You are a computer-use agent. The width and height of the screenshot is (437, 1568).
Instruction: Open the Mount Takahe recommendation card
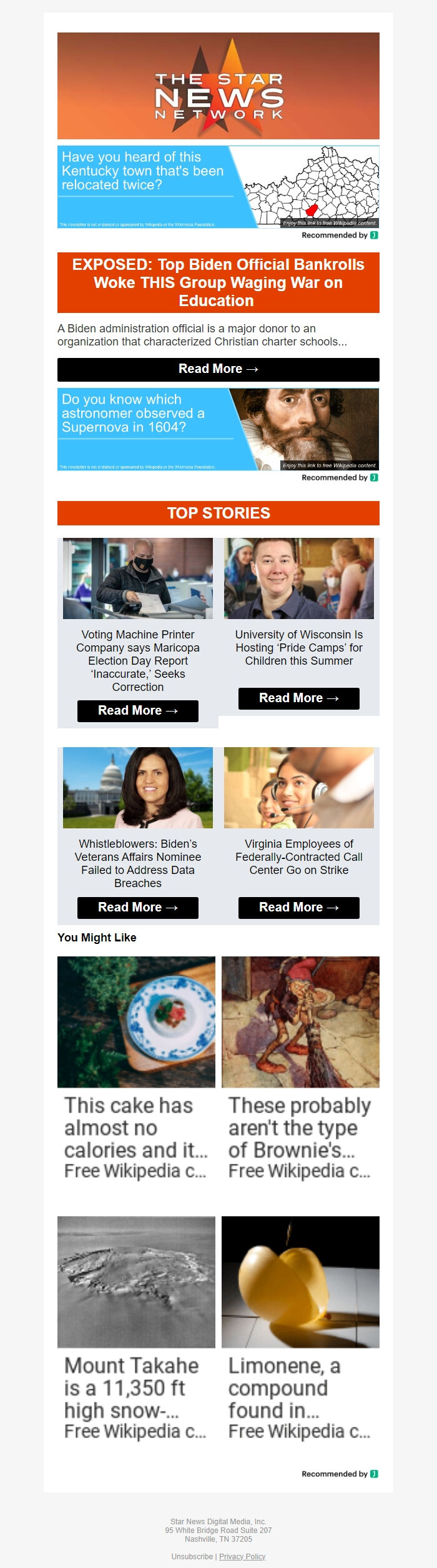(136, 1329)
